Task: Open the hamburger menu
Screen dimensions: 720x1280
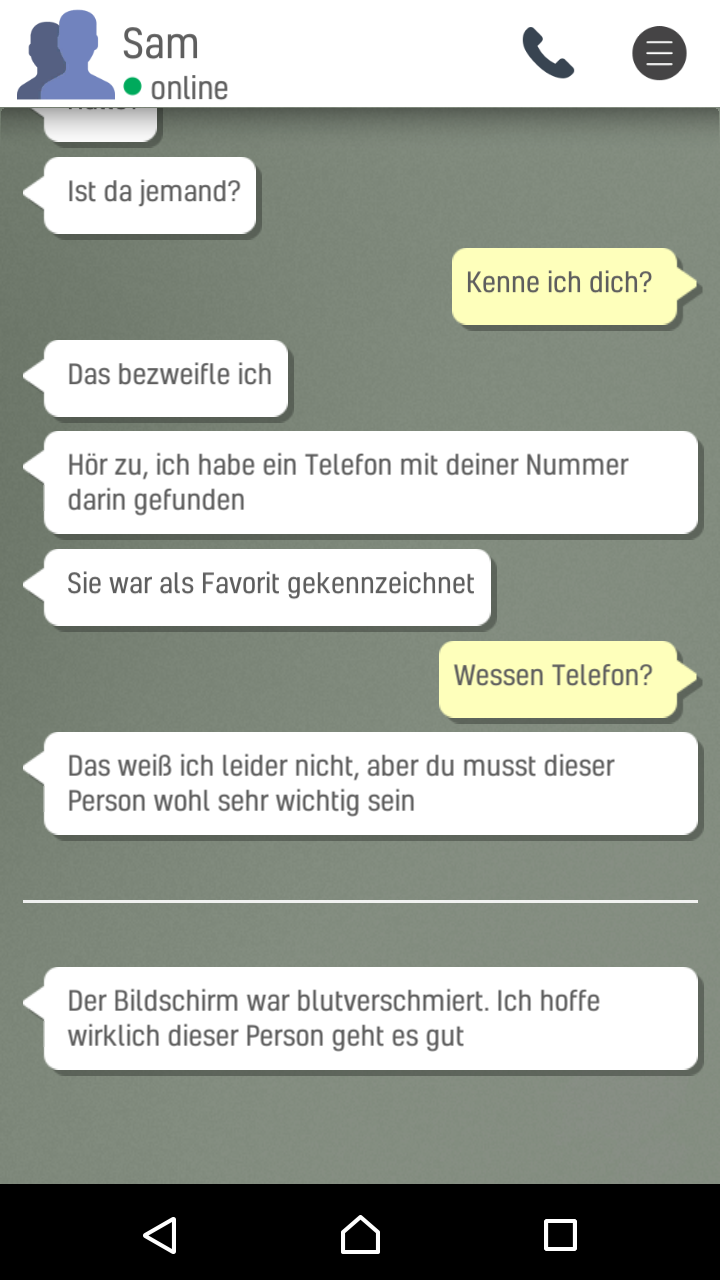Action: coord(659,53)
